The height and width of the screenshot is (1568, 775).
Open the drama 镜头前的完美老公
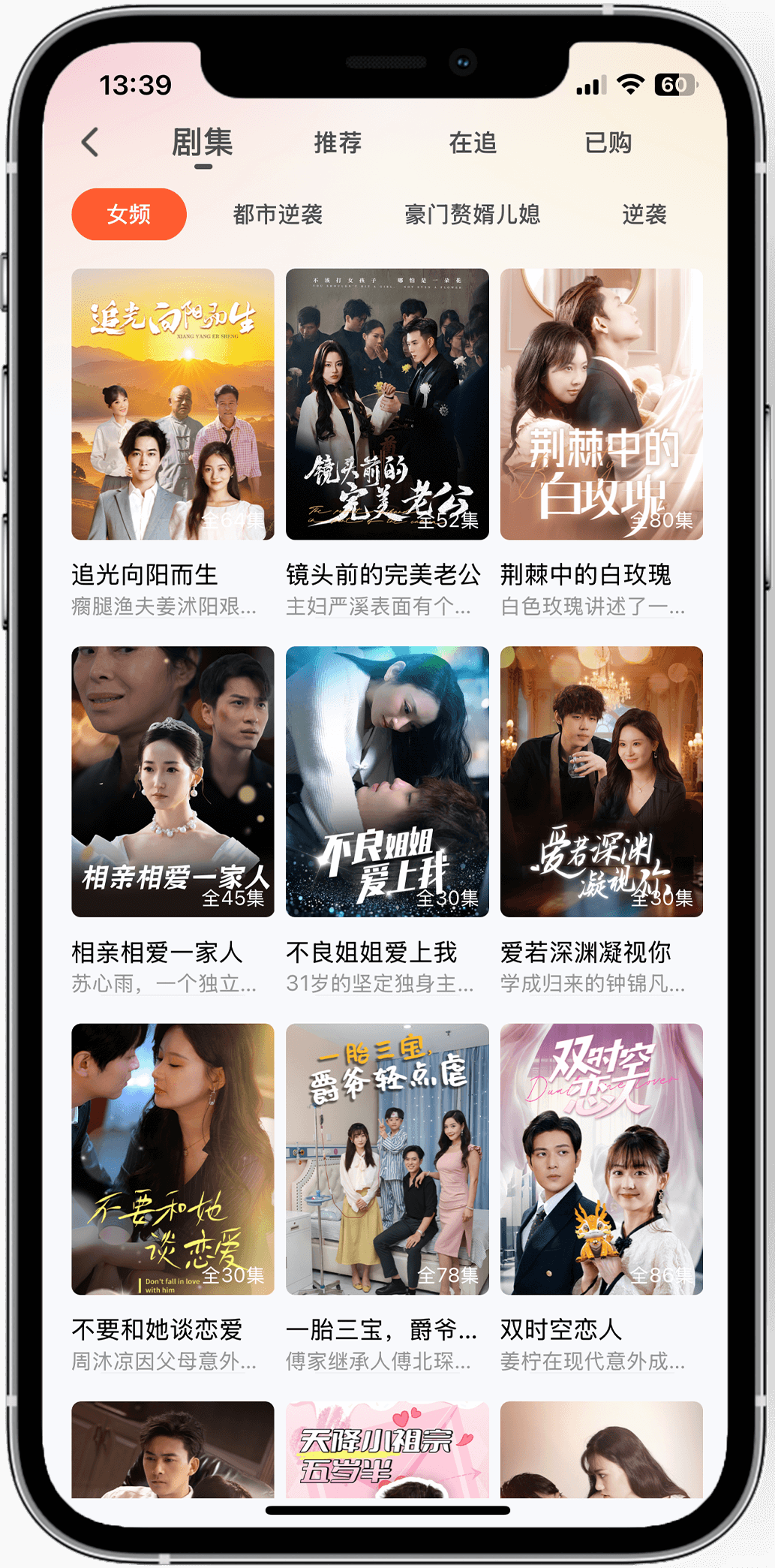tap(387, 404)
